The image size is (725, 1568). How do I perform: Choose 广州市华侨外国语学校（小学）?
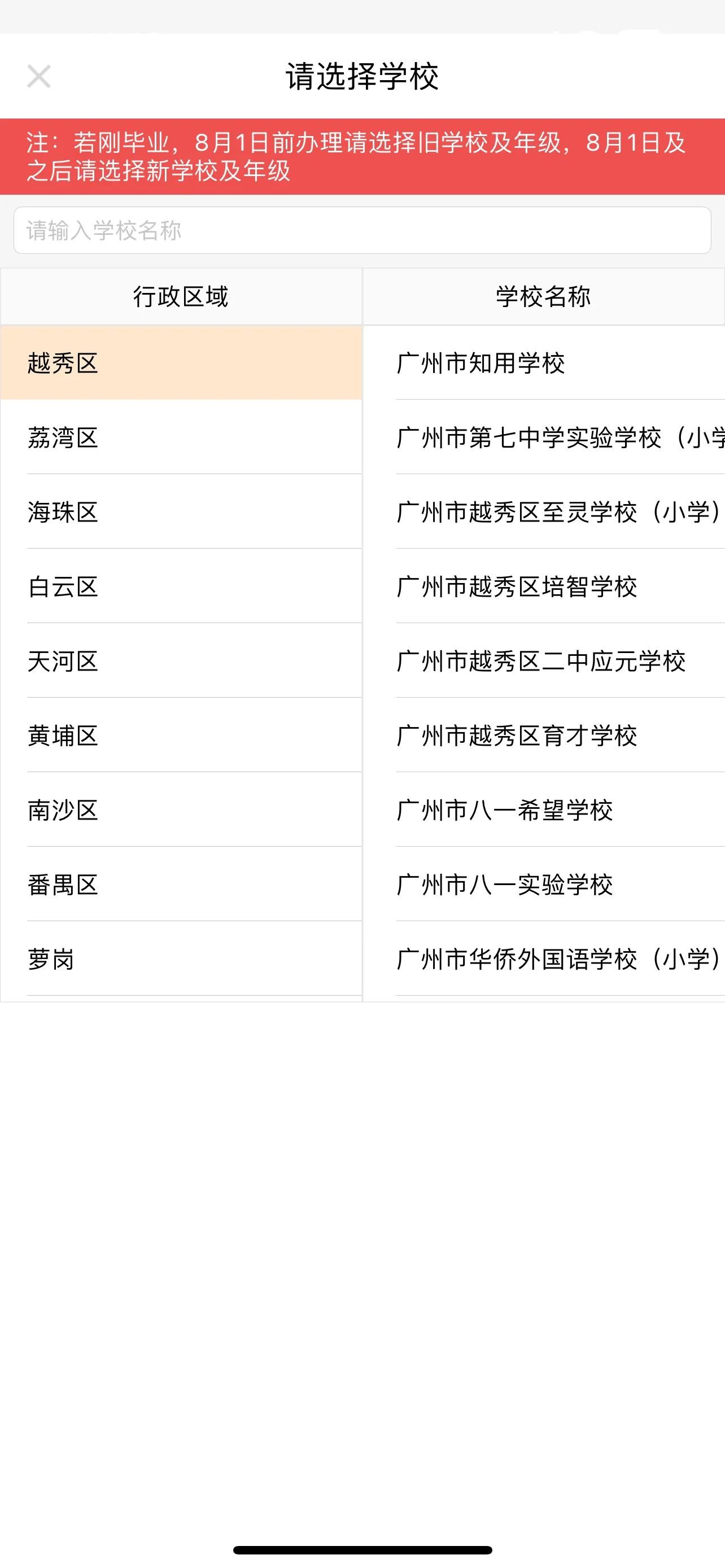click(544, 960)
